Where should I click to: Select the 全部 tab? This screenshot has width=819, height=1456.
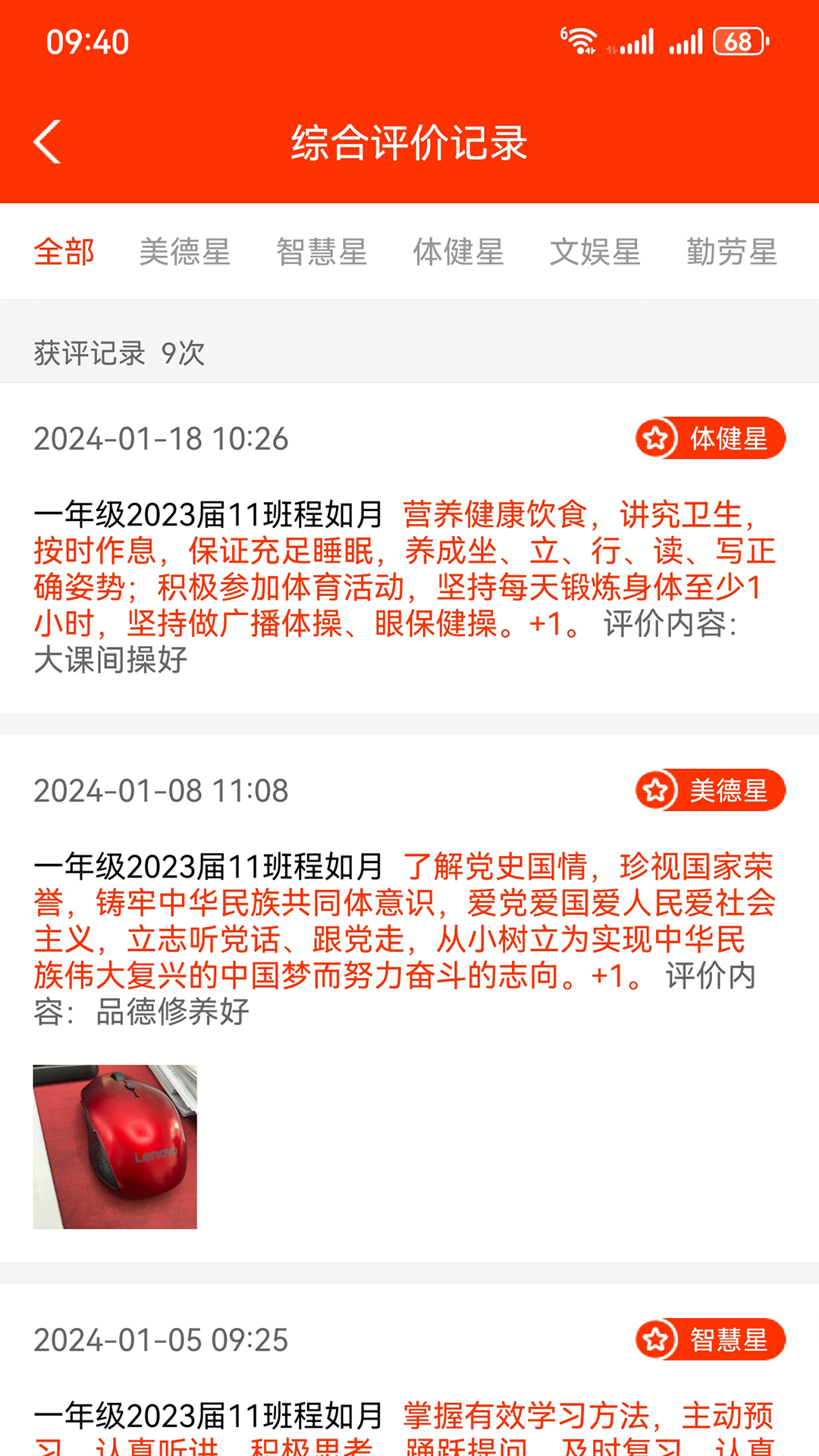tap(64, 252)
